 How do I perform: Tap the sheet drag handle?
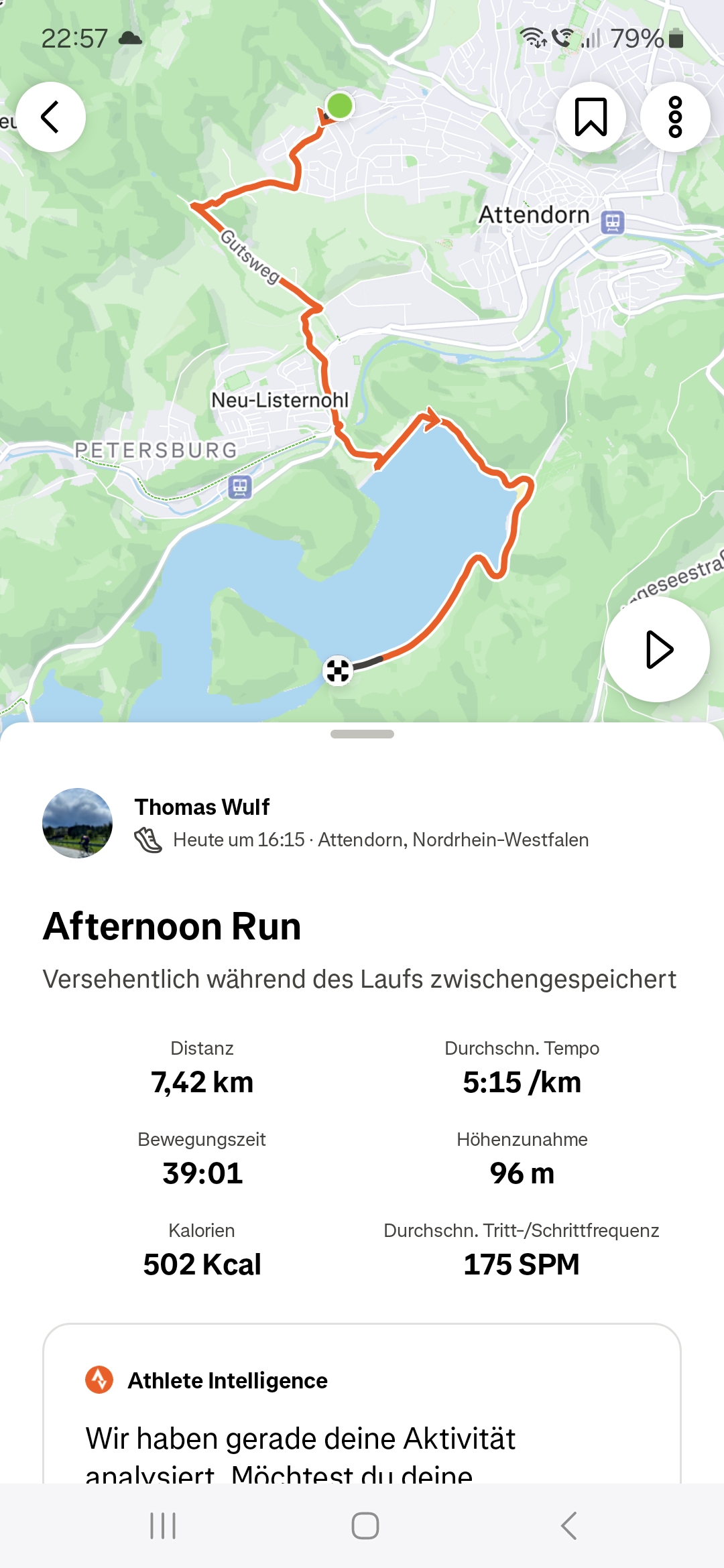point(362,734)
